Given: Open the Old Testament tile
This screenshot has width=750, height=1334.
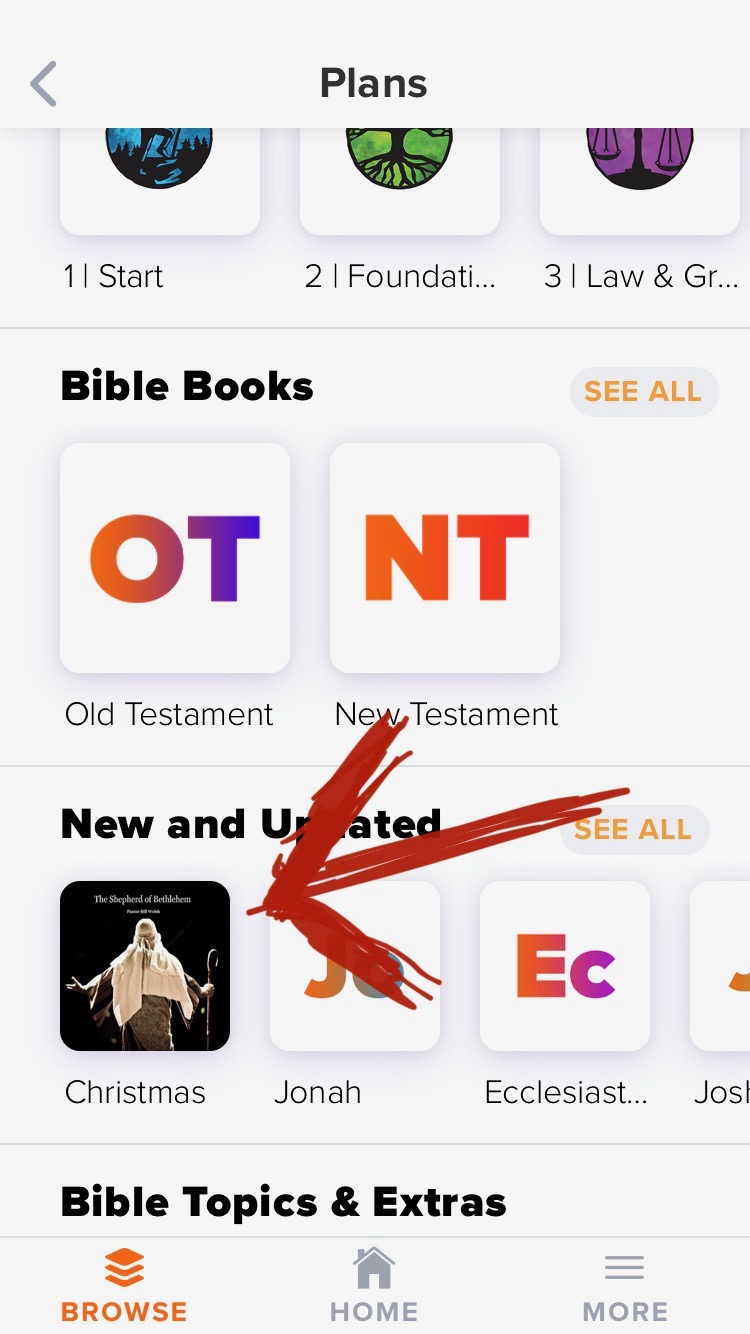Looking at the screenshot, I should point(175,558).
